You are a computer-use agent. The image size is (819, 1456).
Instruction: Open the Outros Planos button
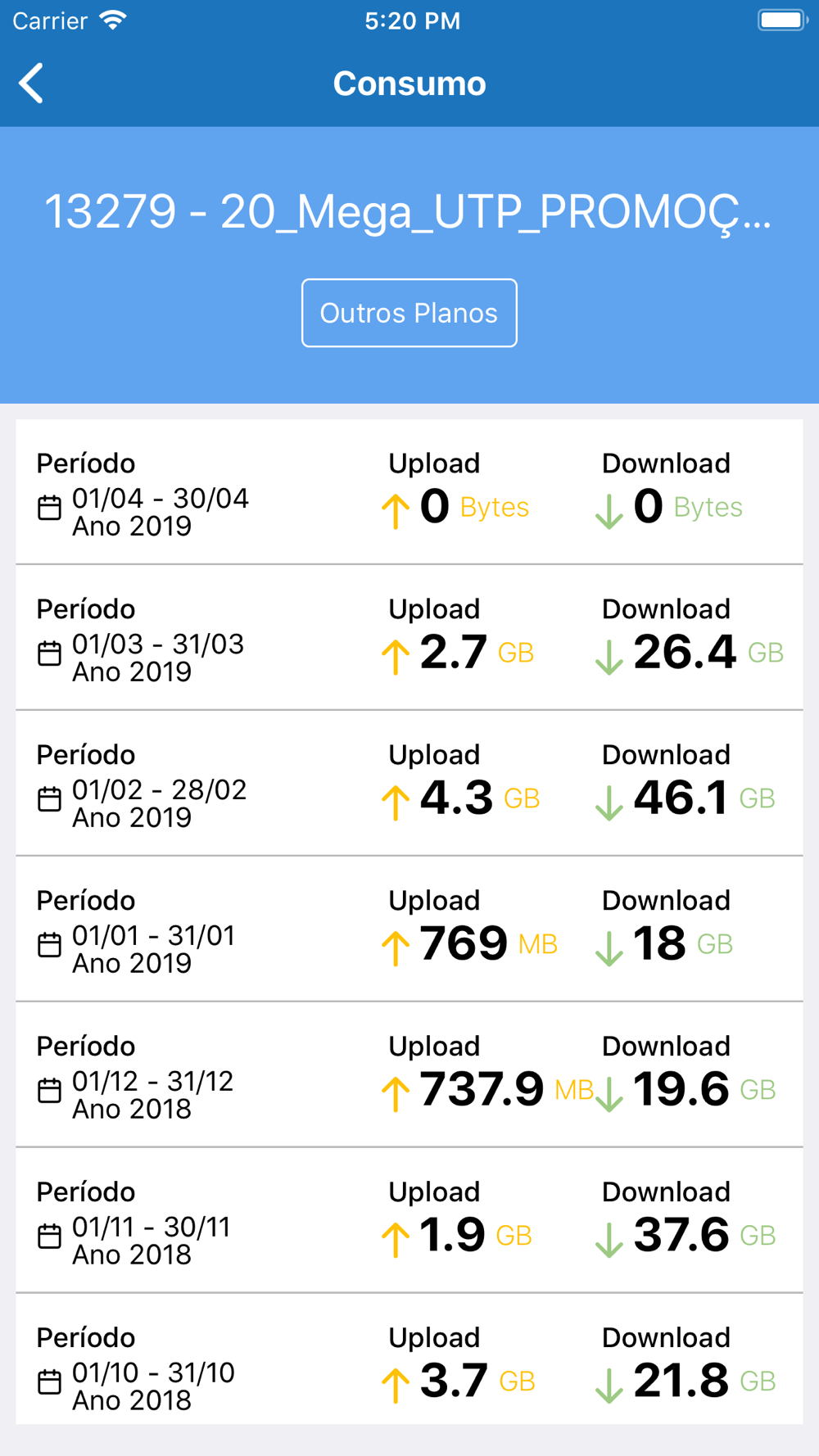coord(409,313)
